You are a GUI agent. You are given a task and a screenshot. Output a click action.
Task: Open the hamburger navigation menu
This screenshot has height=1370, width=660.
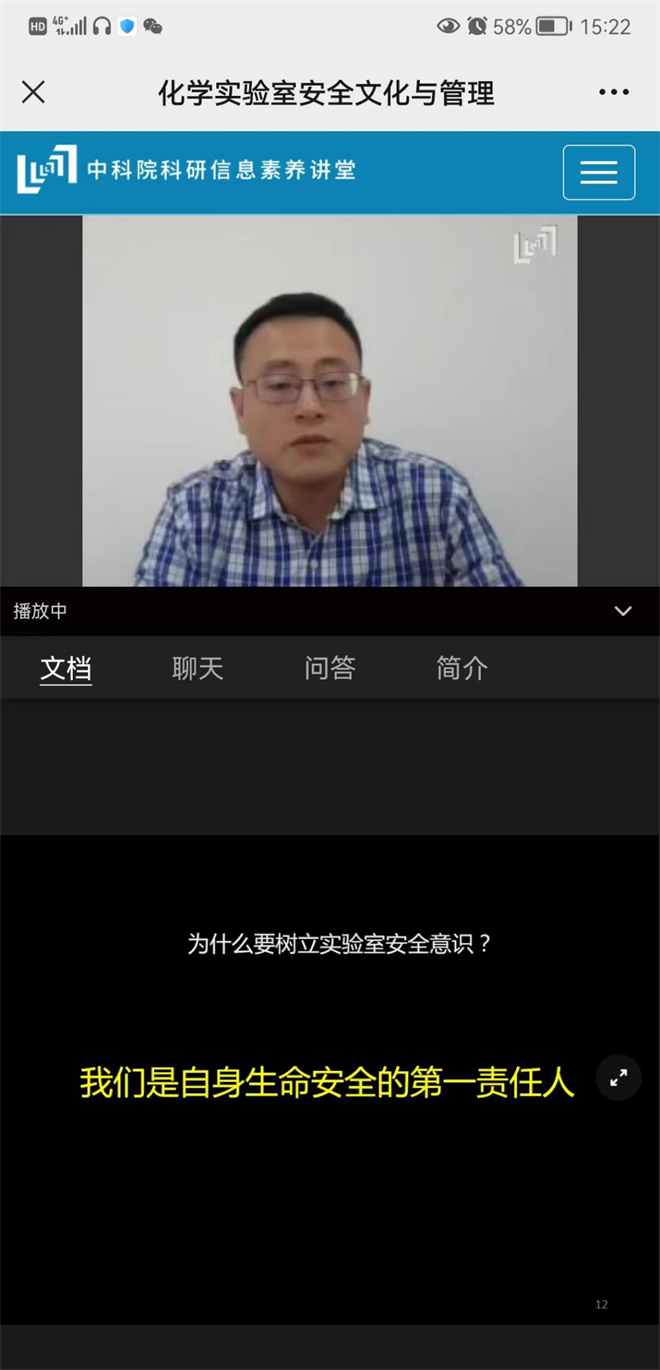(x=598, y=172)
